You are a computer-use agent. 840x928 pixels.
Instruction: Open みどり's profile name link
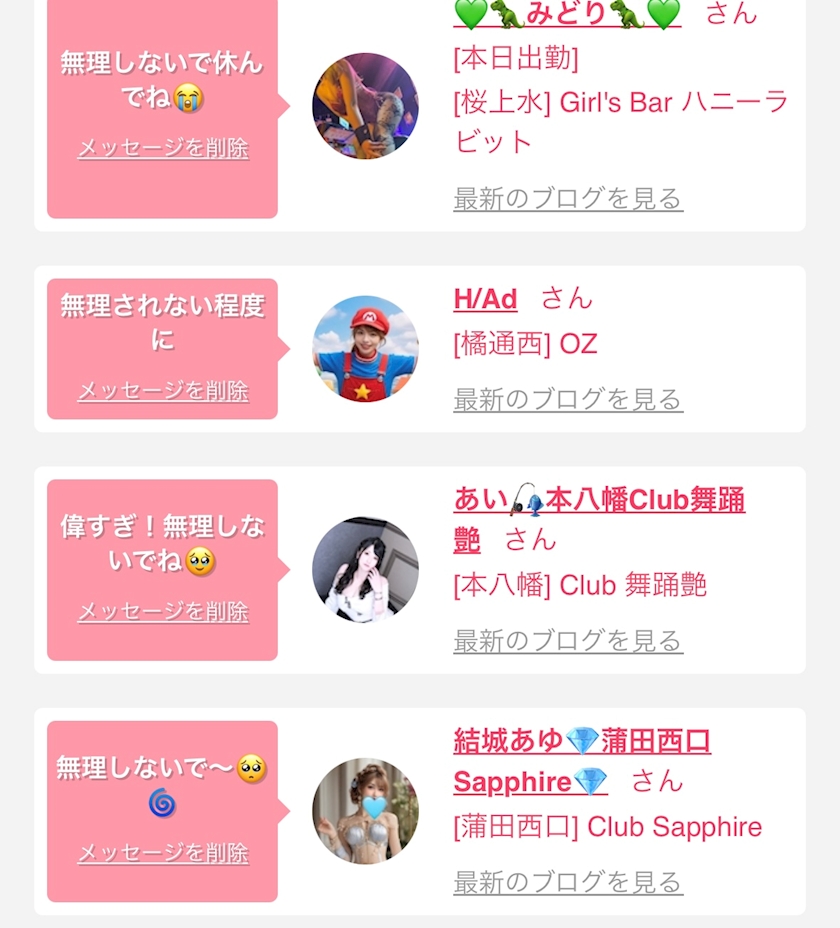[567, 14]
